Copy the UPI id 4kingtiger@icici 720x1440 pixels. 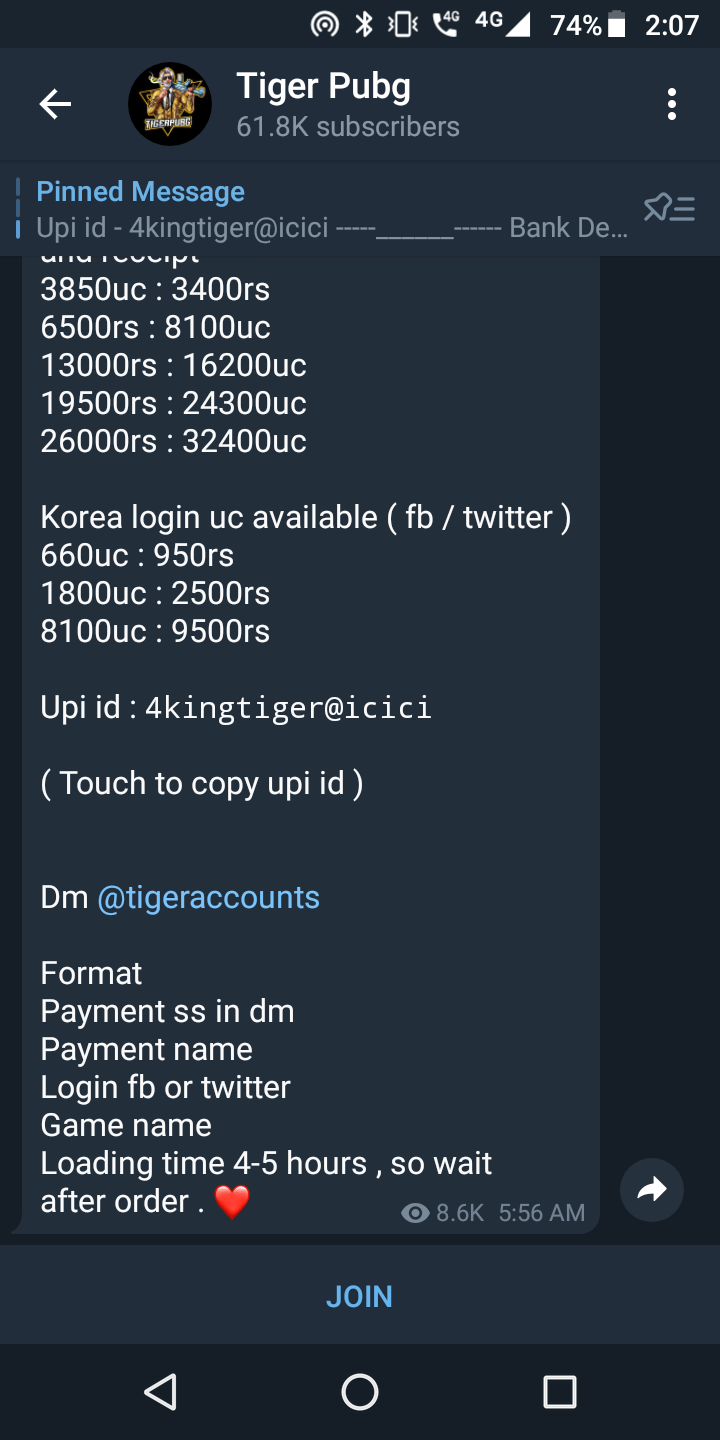(x=288, y=708)
